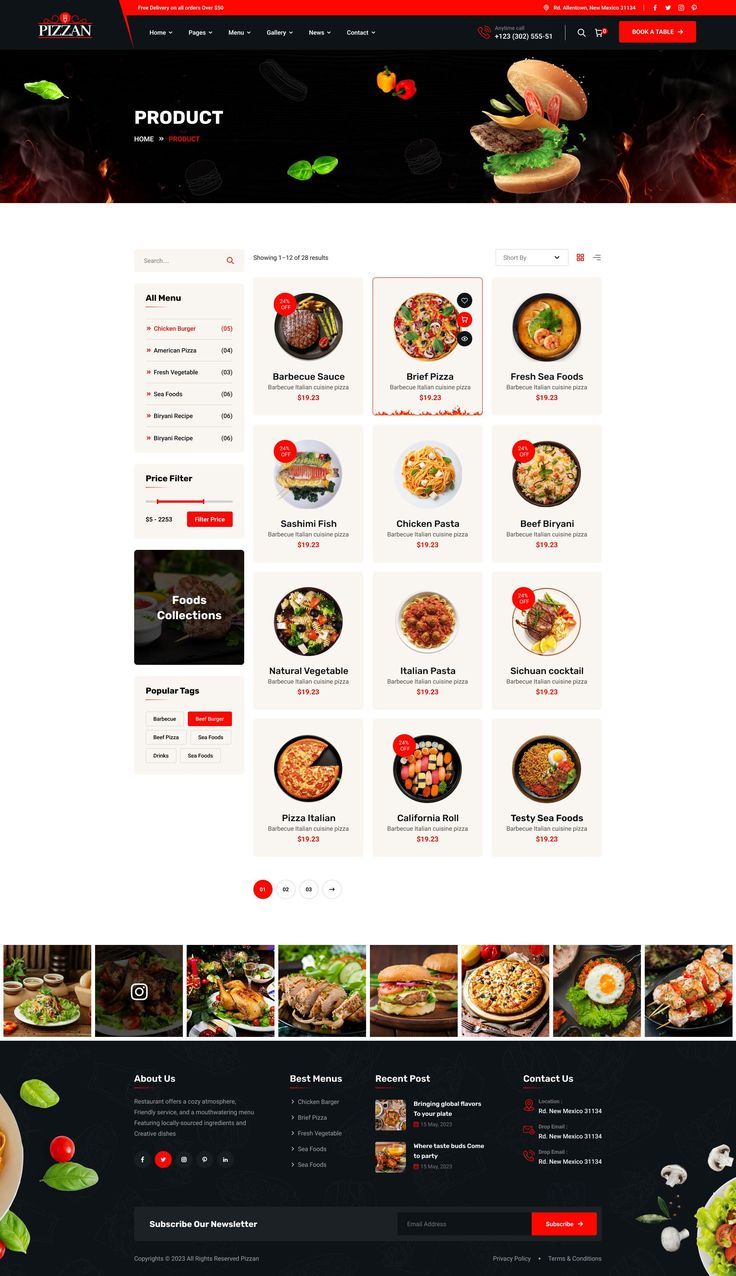This screenshot has height=1276, width=736.
Task: Hit the Subscribe newsletter button
Action: [564, 1224]
